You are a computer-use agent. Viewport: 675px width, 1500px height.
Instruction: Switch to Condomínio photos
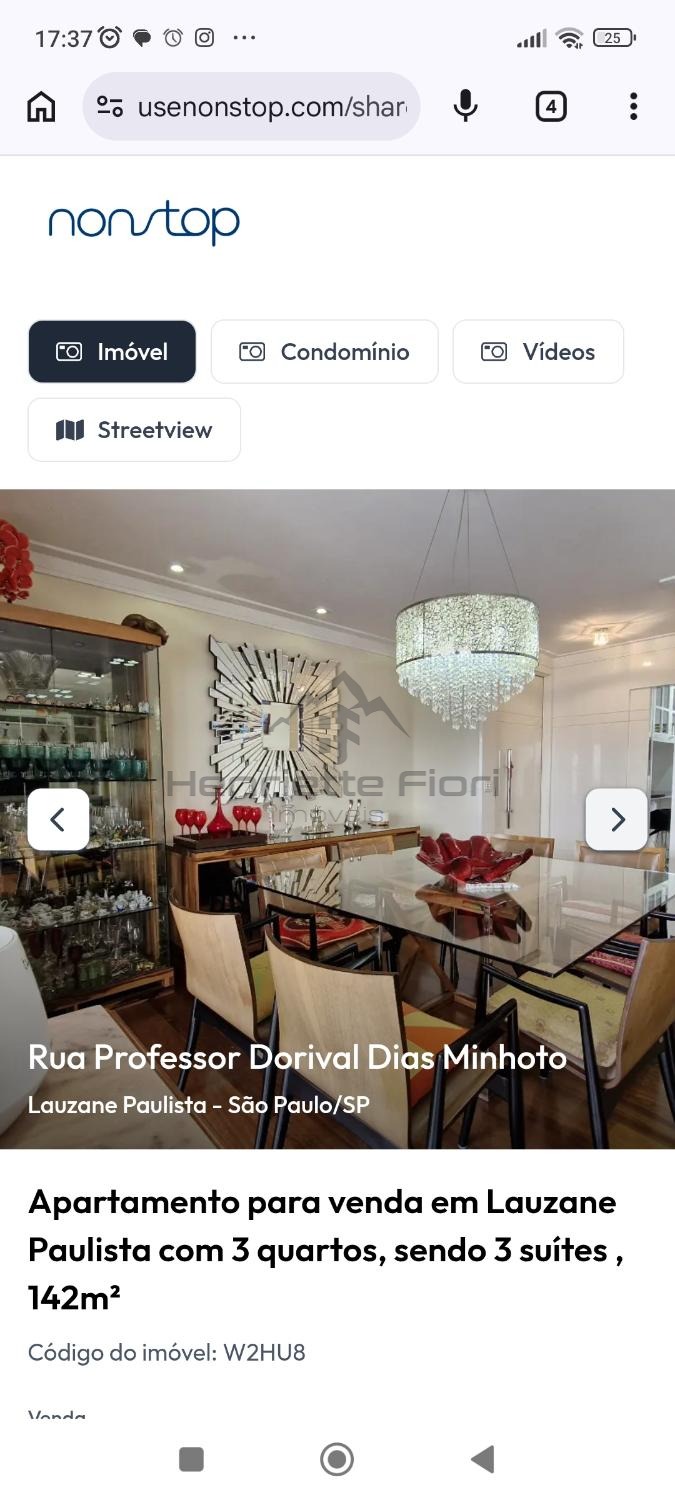point(324,352)
